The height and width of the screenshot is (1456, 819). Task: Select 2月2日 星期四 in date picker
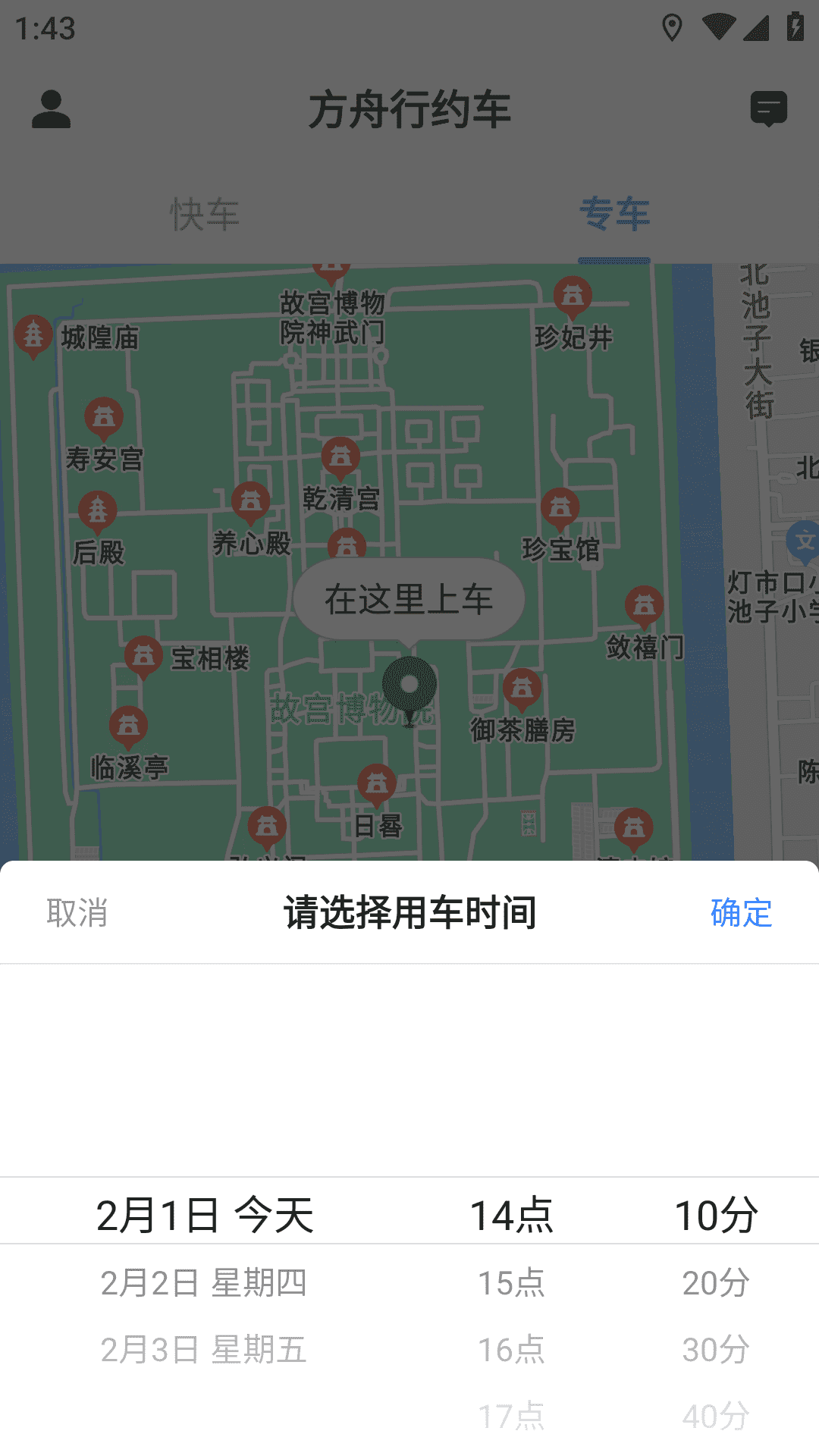(203, 1283)
